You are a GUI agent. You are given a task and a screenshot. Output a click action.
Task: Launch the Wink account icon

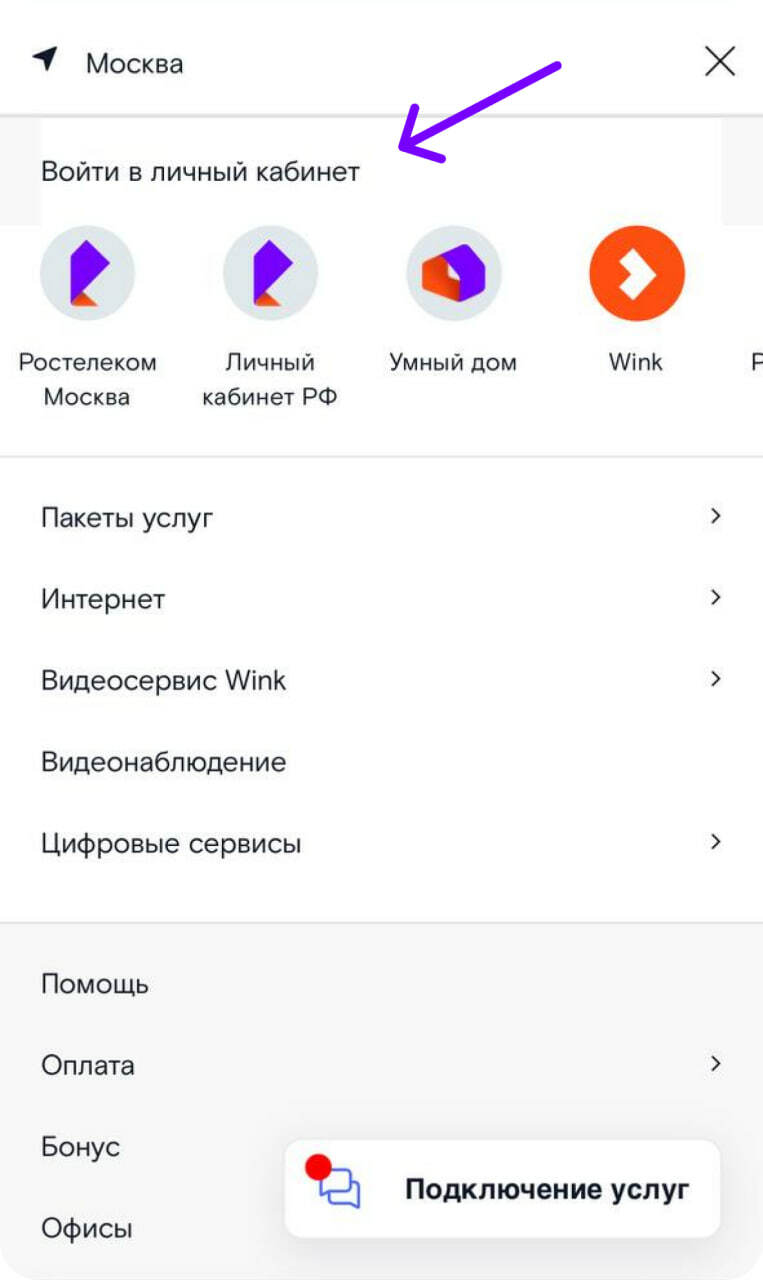tap(636, 274)
